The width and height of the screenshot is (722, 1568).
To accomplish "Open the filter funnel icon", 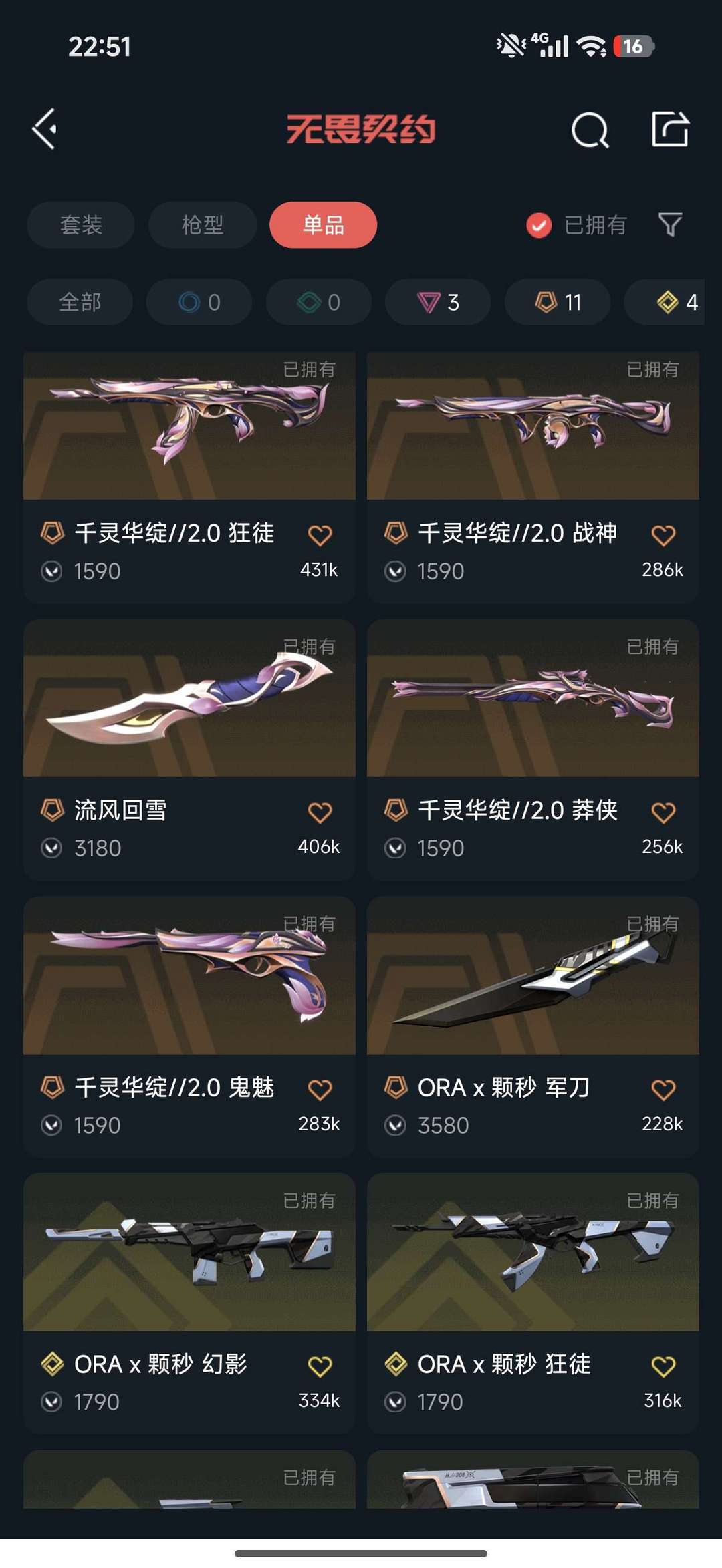I will tap(670, 225).
